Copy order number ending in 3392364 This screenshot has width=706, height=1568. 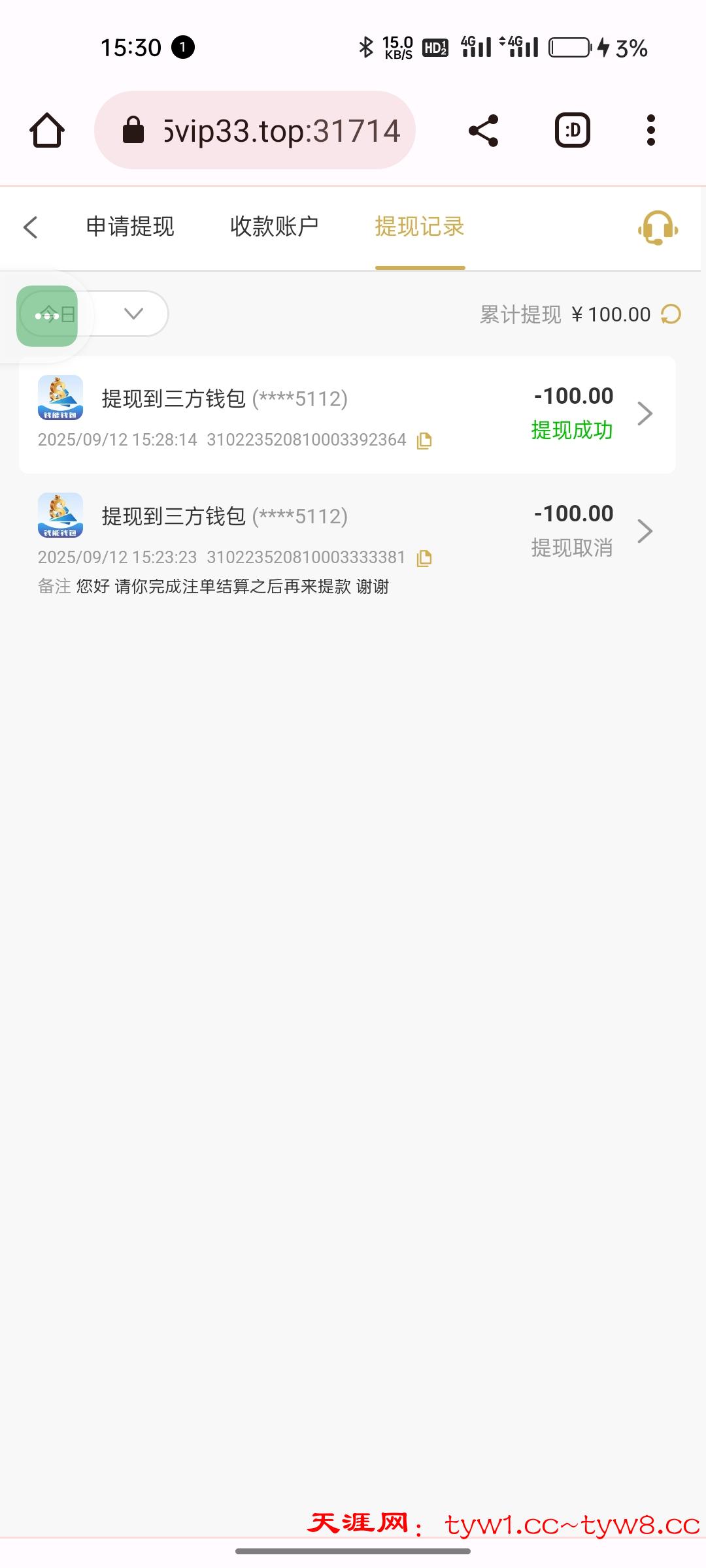pos(424,441)
